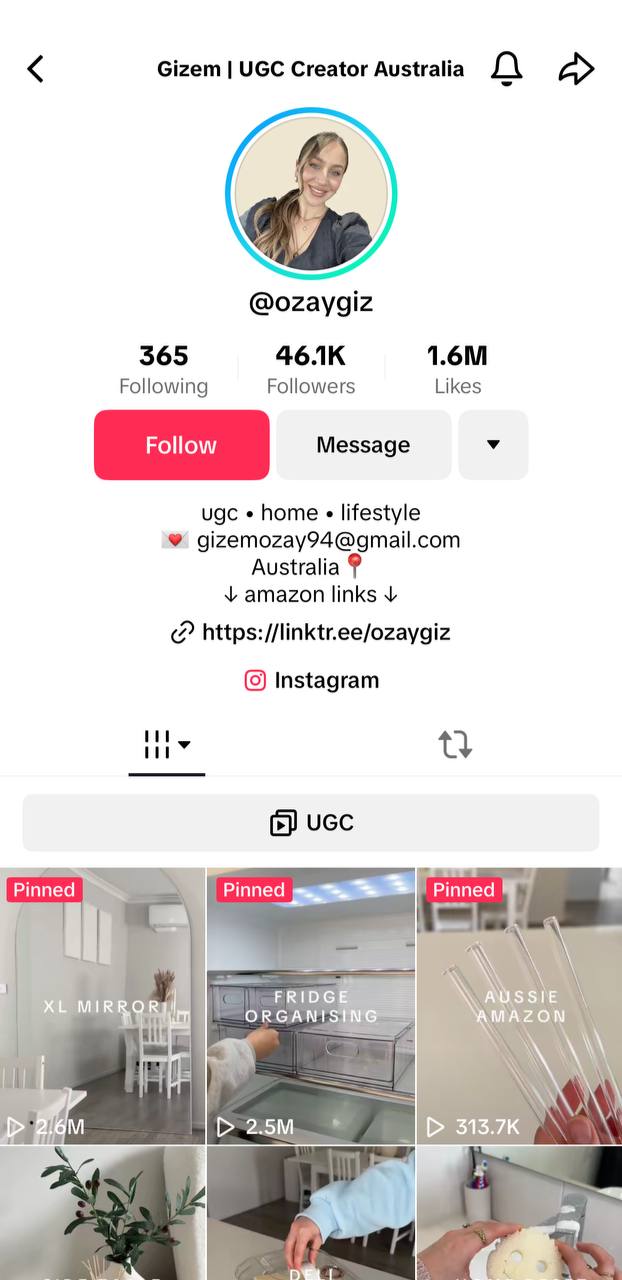Expand the dropdown arrow next to Message
The width and height of the screenshot is (622, 1280).
[493, 445]
